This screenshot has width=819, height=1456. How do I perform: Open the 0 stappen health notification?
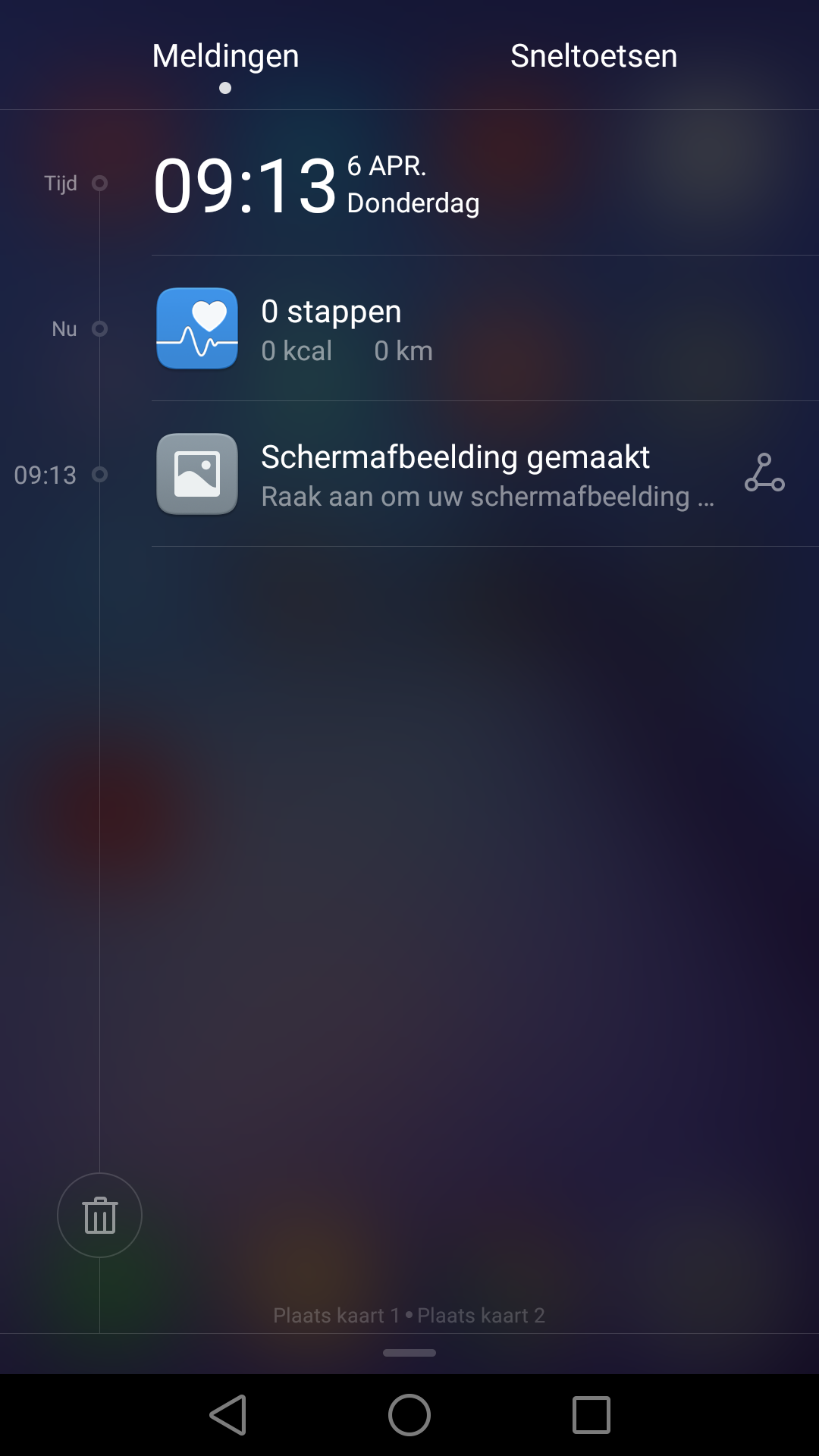(x=485, y=328)
